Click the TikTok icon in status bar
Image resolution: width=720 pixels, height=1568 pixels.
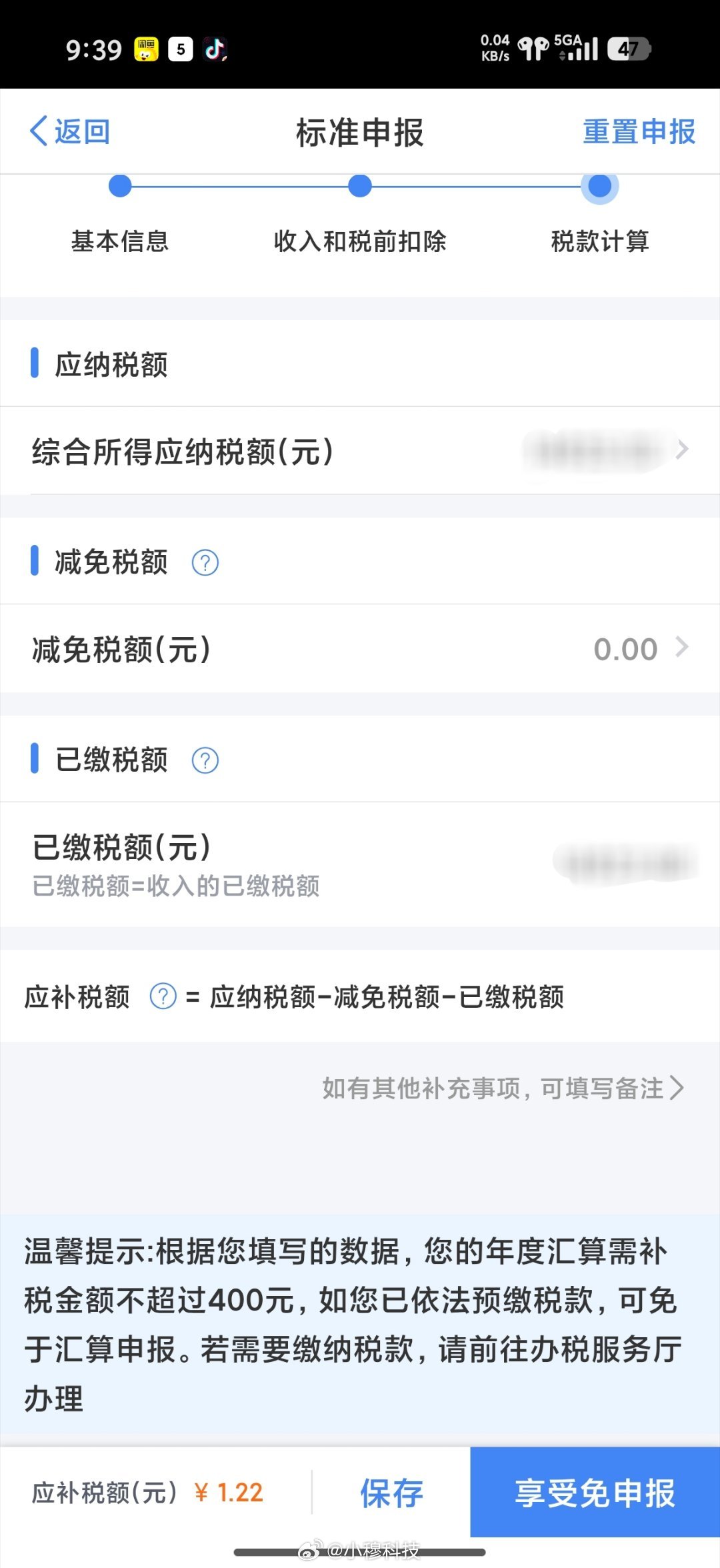pos(212,49)
